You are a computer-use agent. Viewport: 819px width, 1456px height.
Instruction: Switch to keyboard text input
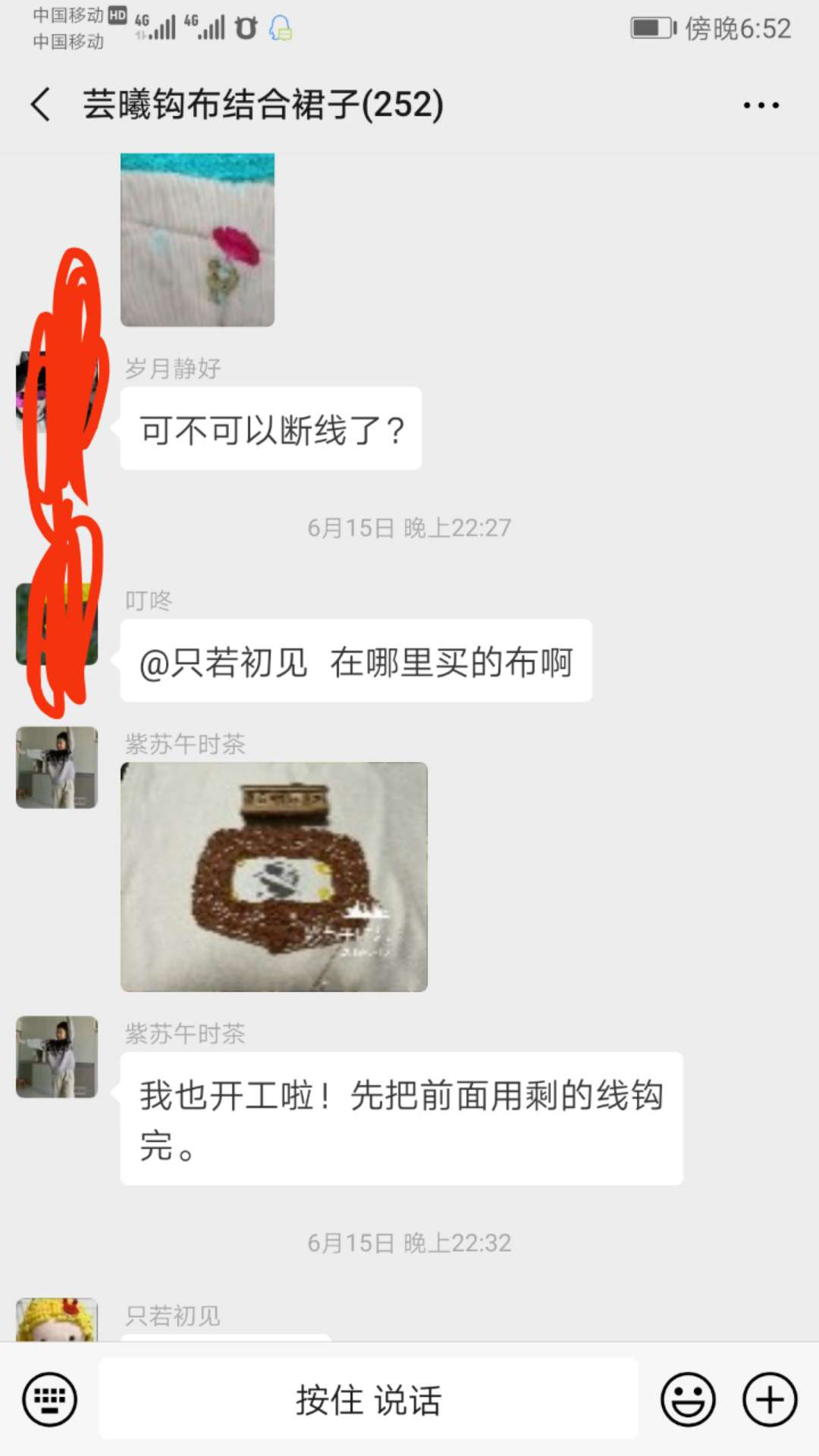[50, 1399]
